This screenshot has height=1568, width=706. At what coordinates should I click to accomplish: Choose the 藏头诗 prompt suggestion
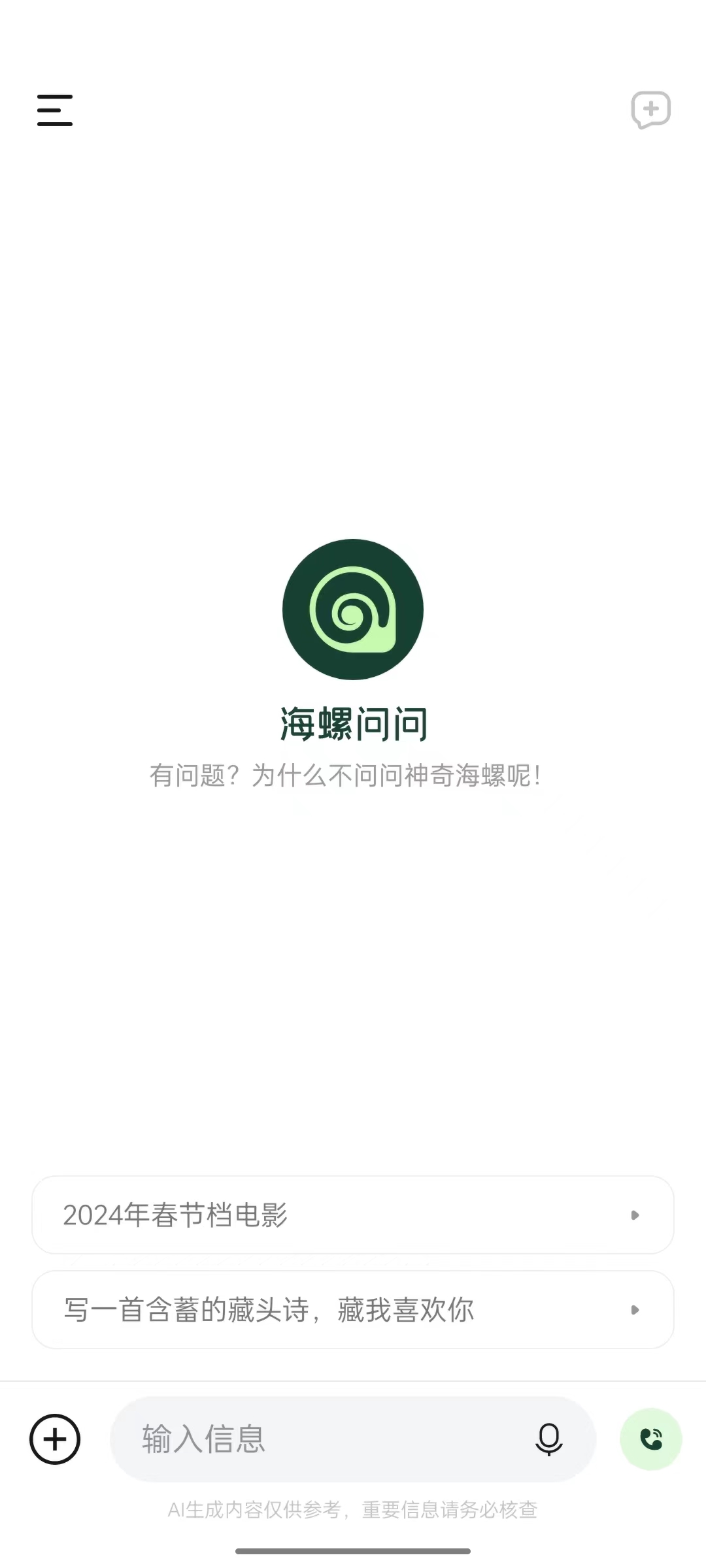tap(353, 1310)
